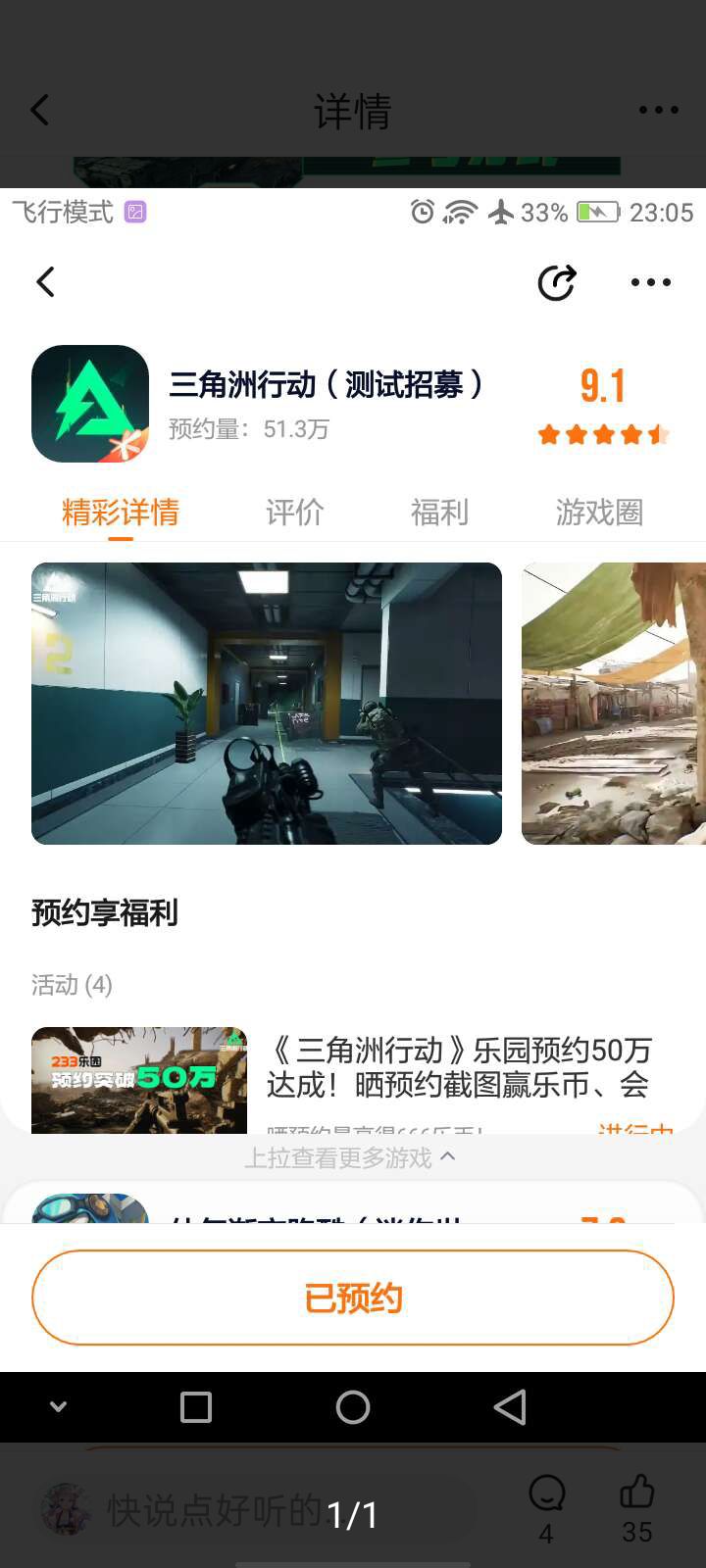Open the comments icon showing 4

click(x=546, y=1509)
